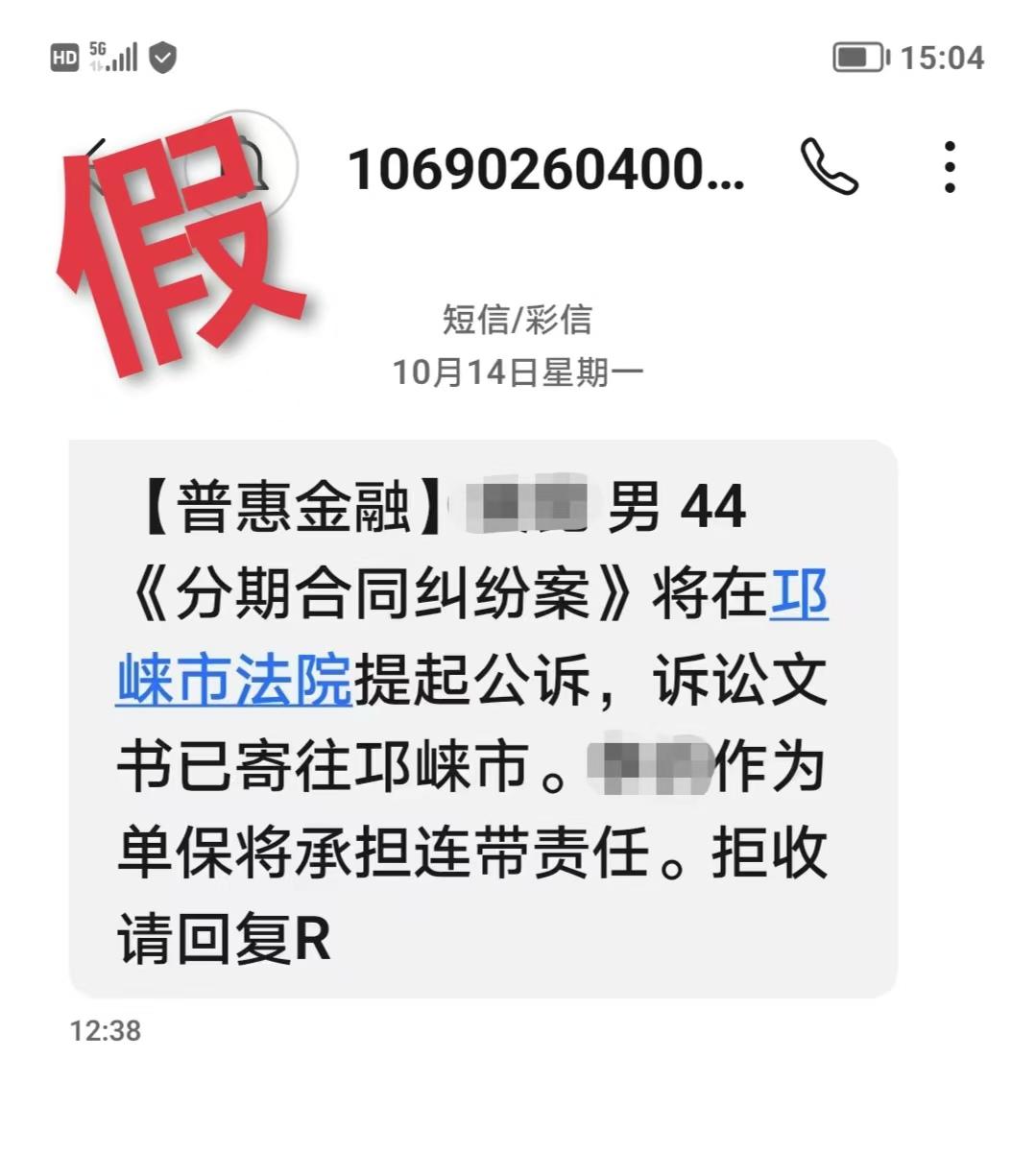Open the 邛崃市法院 link in the message
1036x1154 pixels.
(x=233, y=682)
